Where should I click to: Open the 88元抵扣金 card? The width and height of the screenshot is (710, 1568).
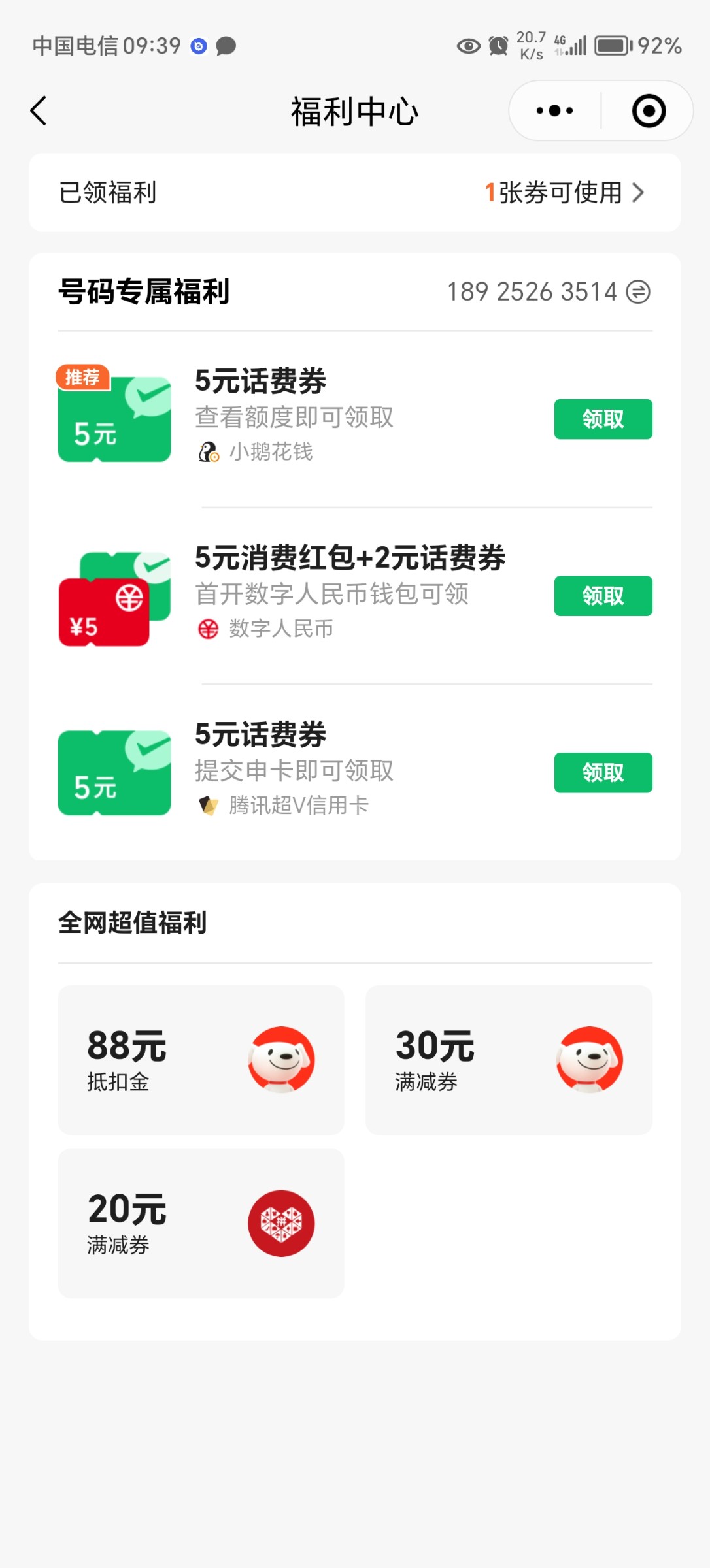[201, 1060]
